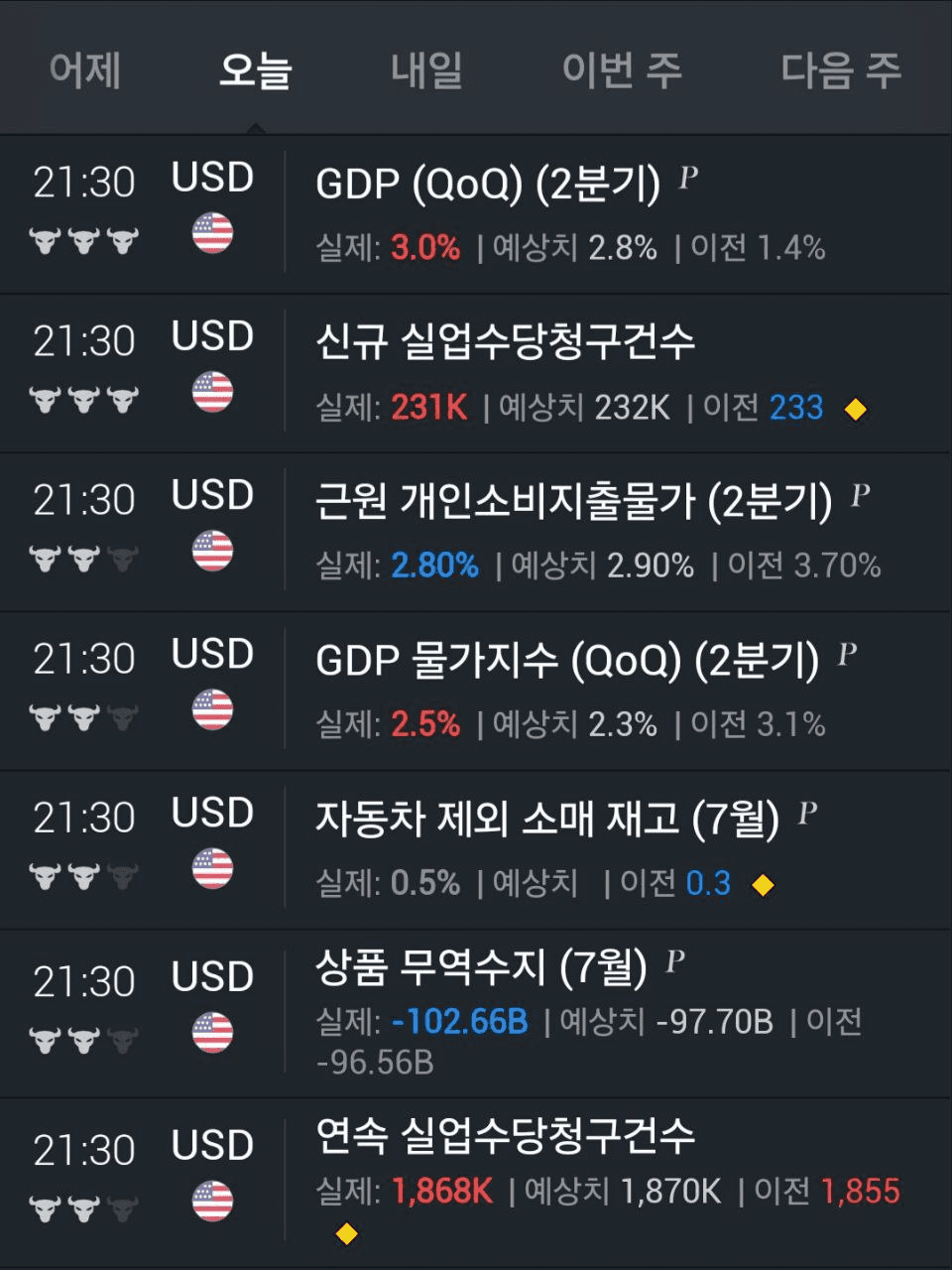
Task: Switch to the 어제 tab
Action: 85,70
